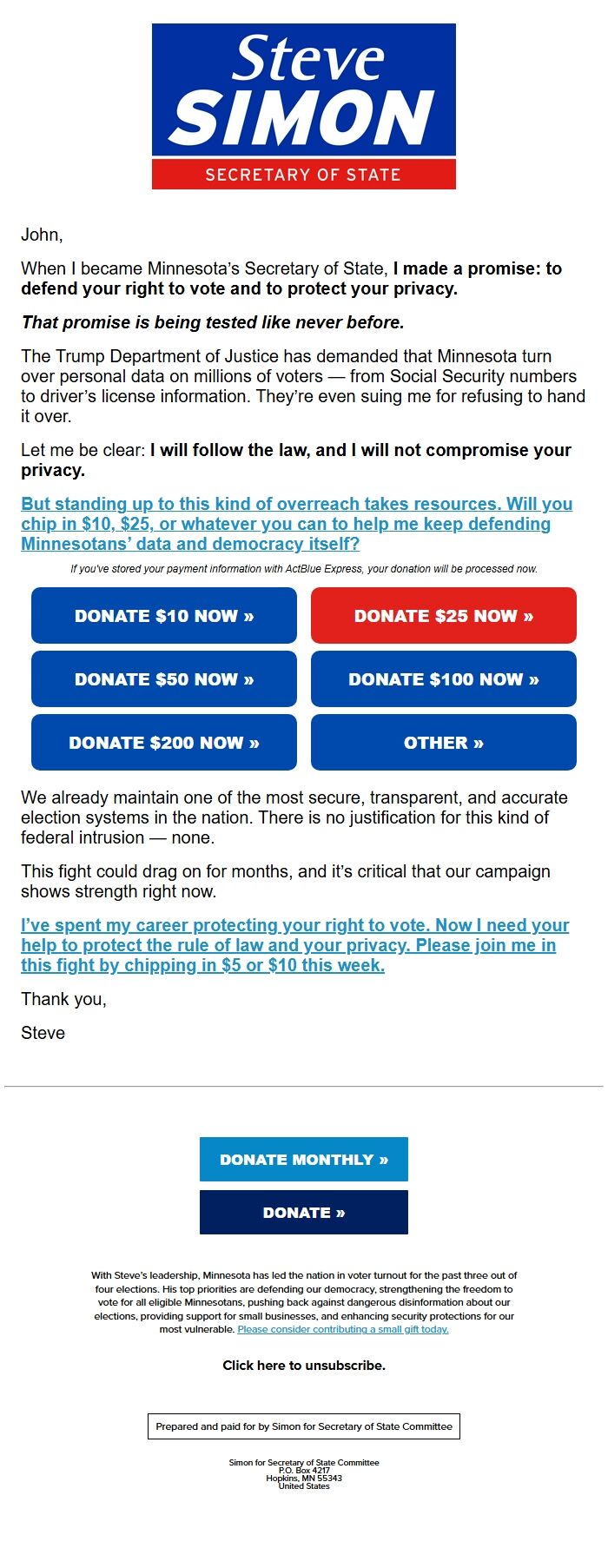Select DONATE $50 NOW

coord(164,679)
